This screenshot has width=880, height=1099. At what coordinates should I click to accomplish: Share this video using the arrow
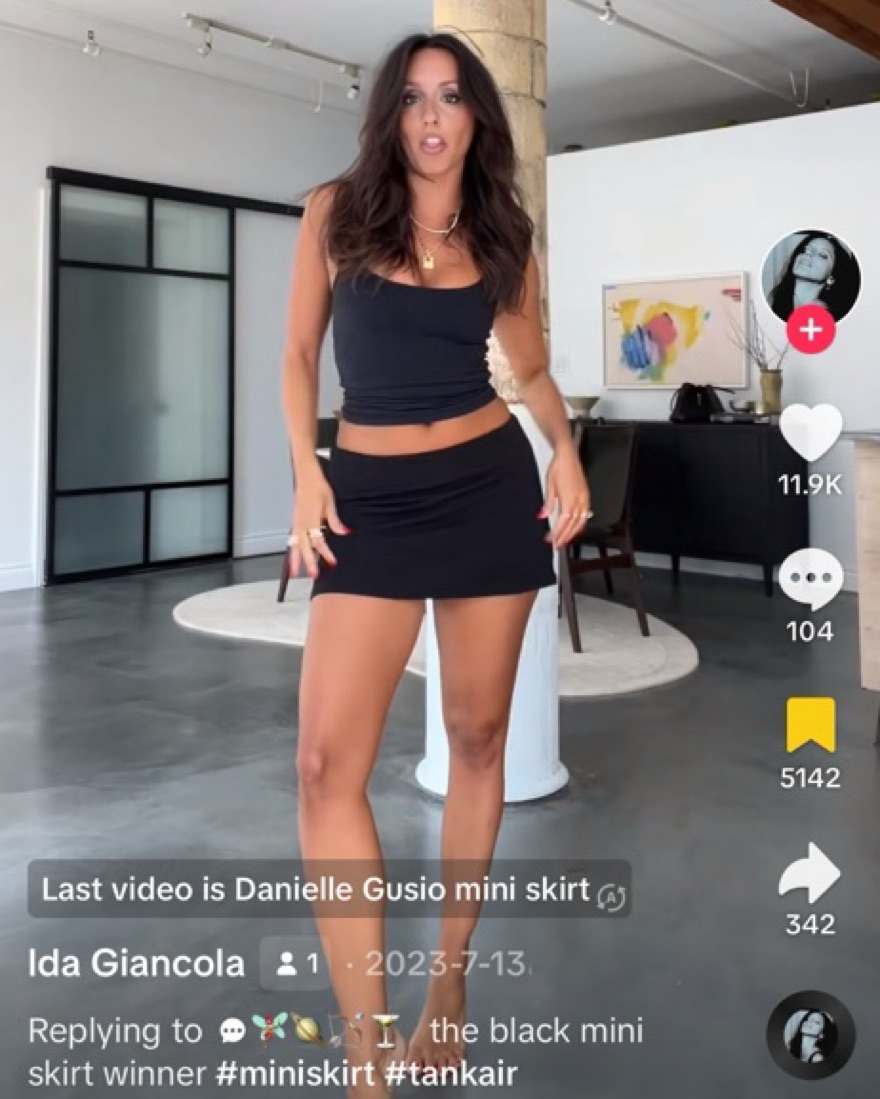[x=810, y=873]
